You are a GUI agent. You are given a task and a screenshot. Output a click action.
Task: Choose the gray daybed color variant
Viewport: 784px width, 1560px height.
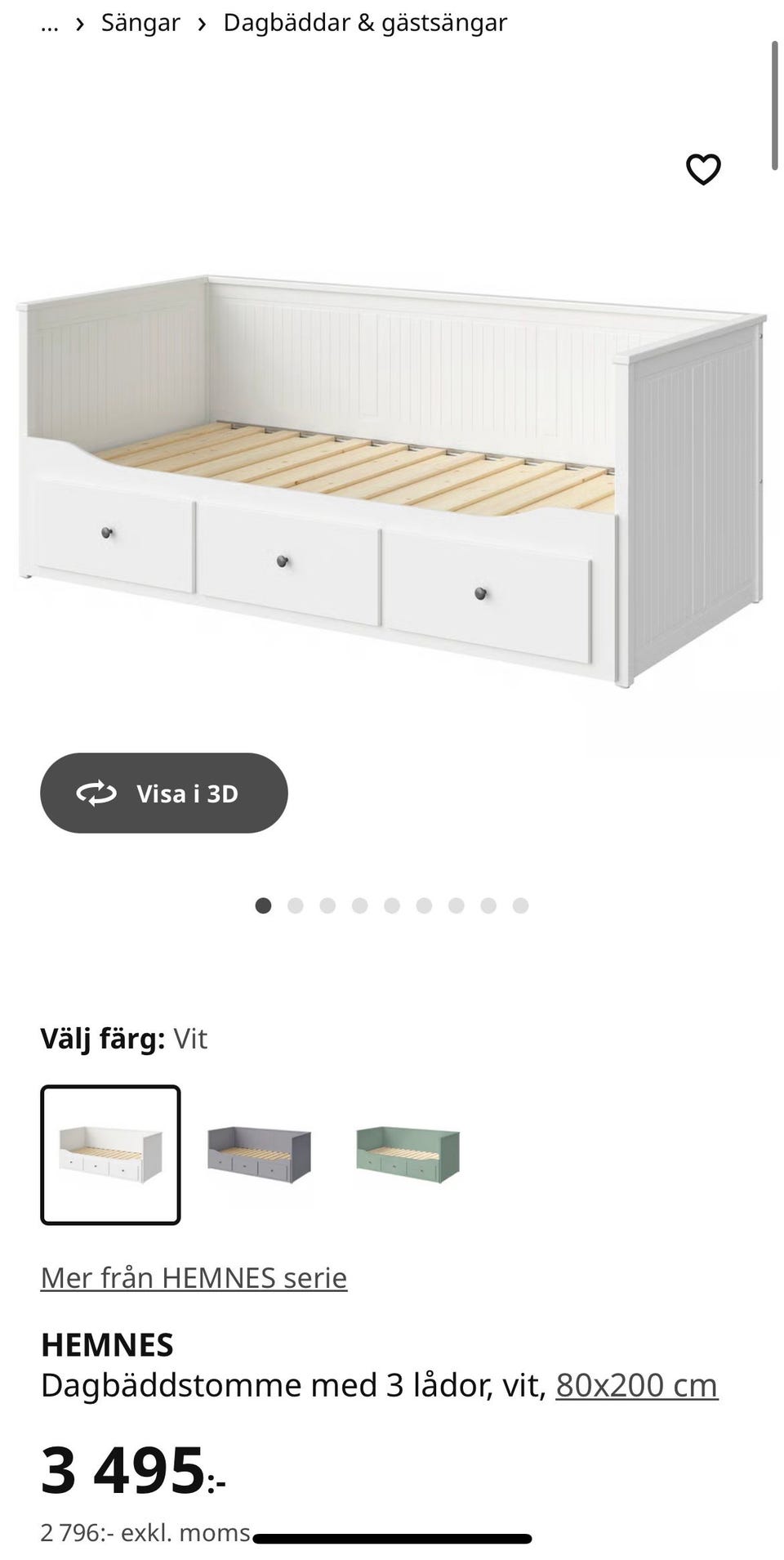257,1154
